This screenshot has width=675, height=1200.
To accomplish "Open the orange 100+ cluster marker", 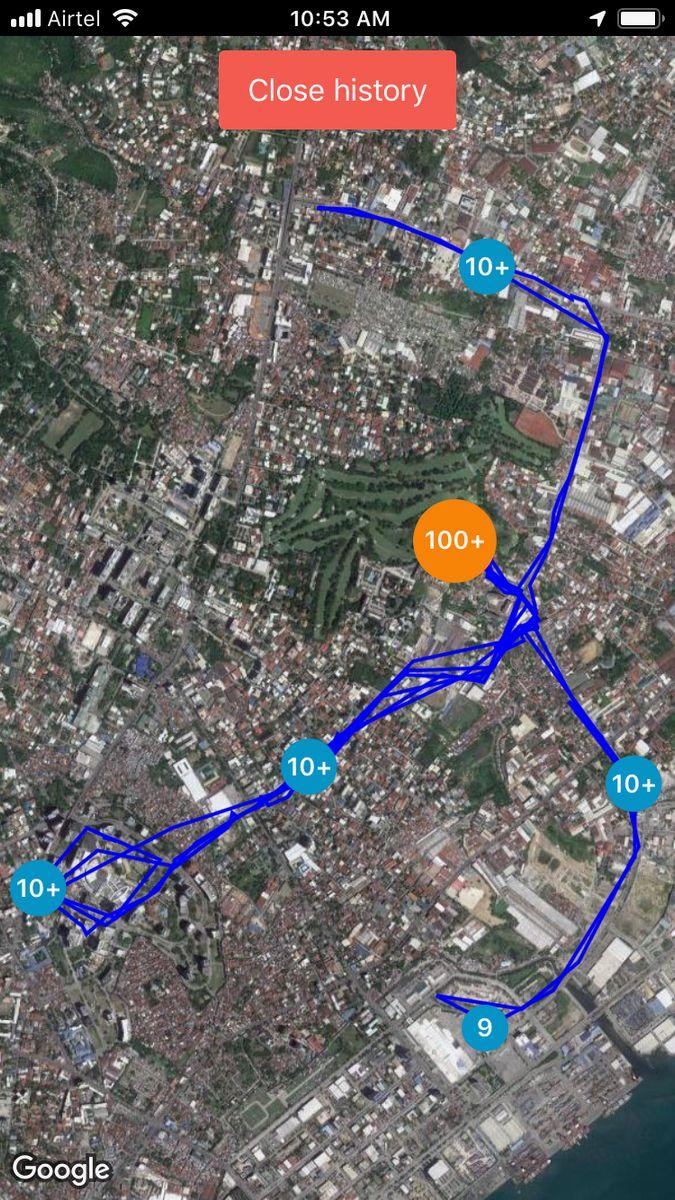I will pos(454,540).
